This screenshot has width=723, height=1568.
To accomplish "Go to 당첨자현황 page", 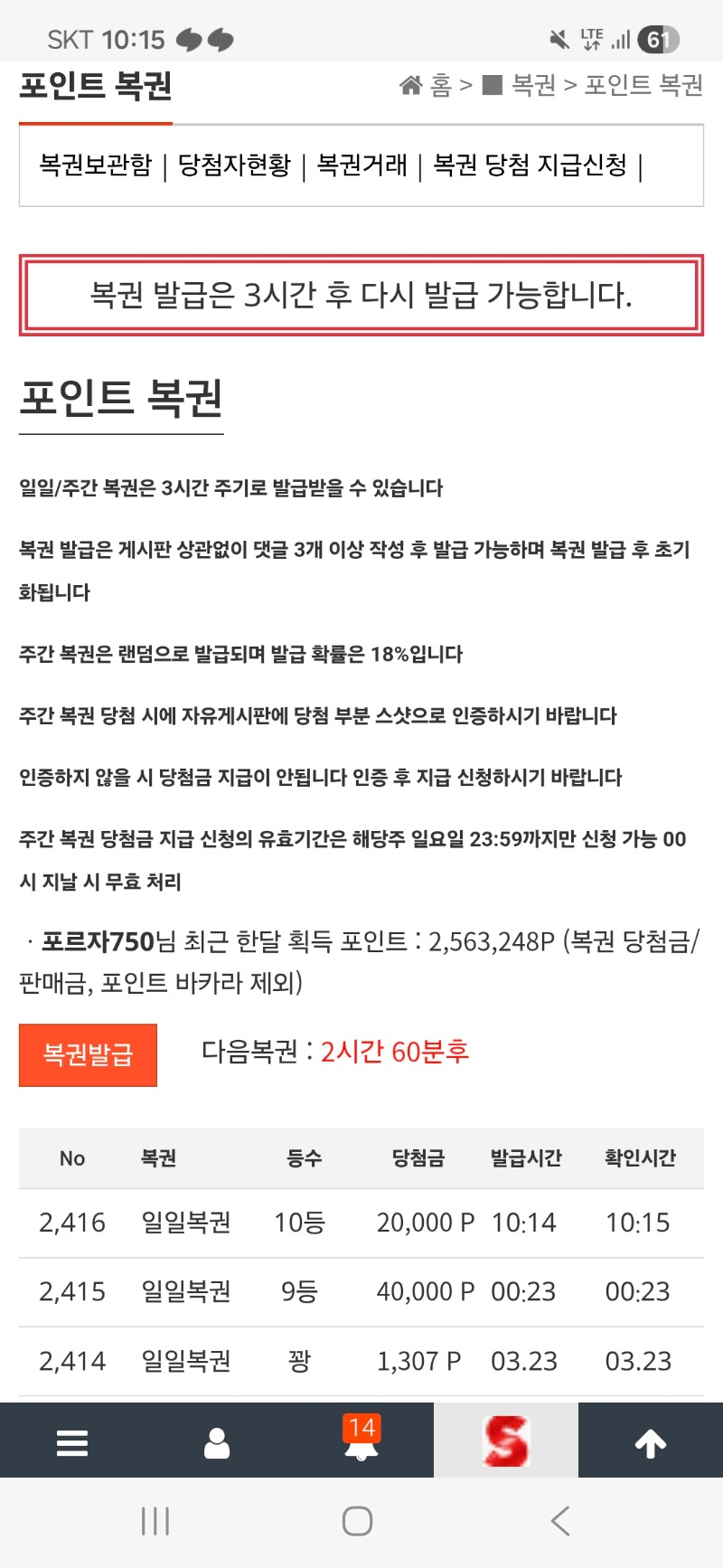I will 234,165.
